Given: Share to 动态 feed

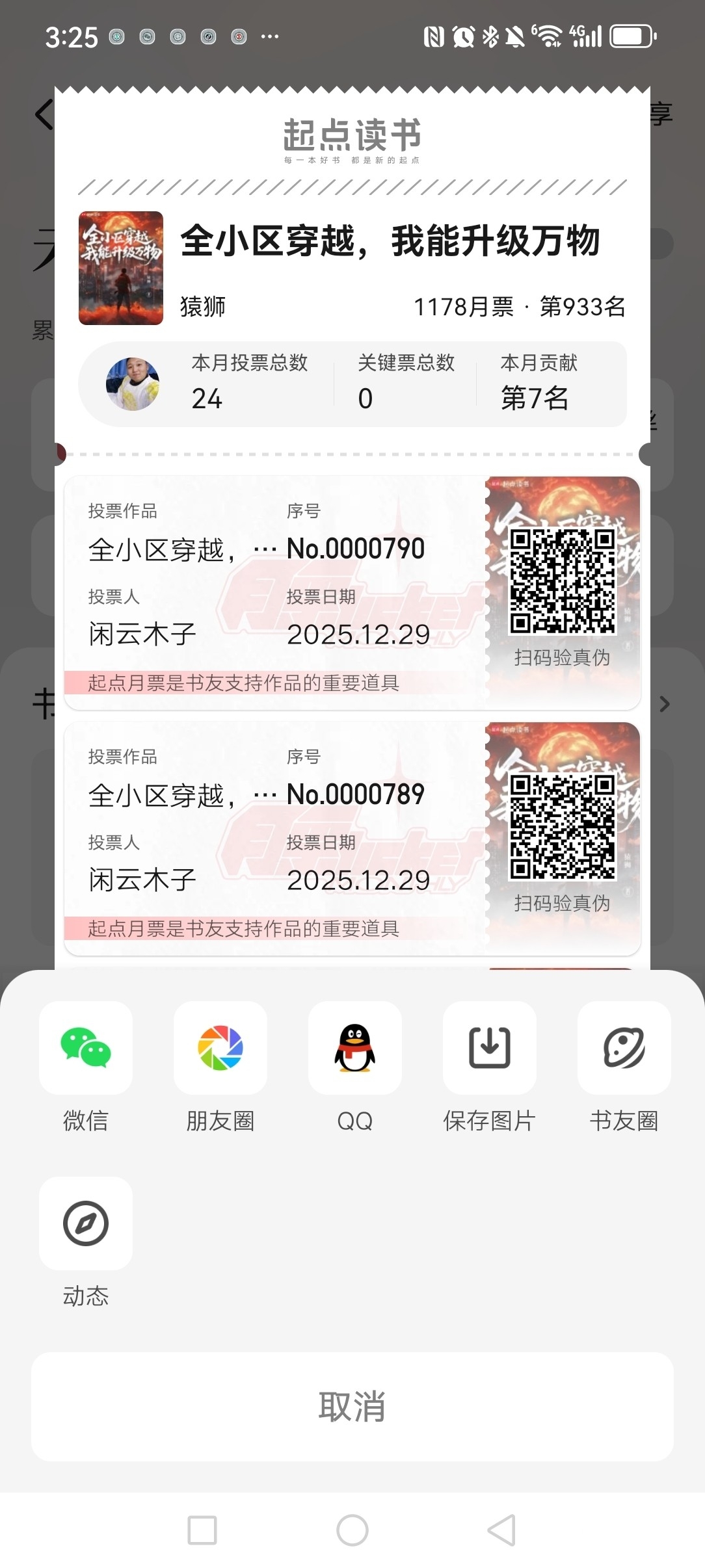Looking at the screenshot, I should [x=86, y=1223].
